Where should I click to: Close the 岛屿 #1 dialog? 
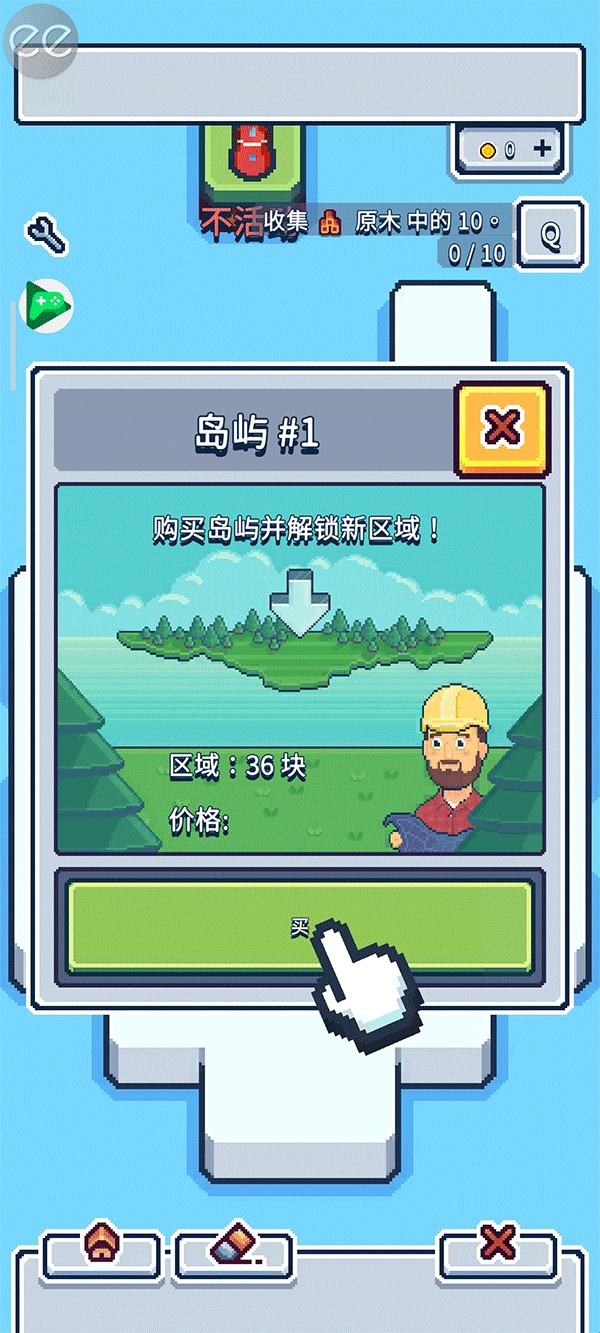[x=502, y=428]
